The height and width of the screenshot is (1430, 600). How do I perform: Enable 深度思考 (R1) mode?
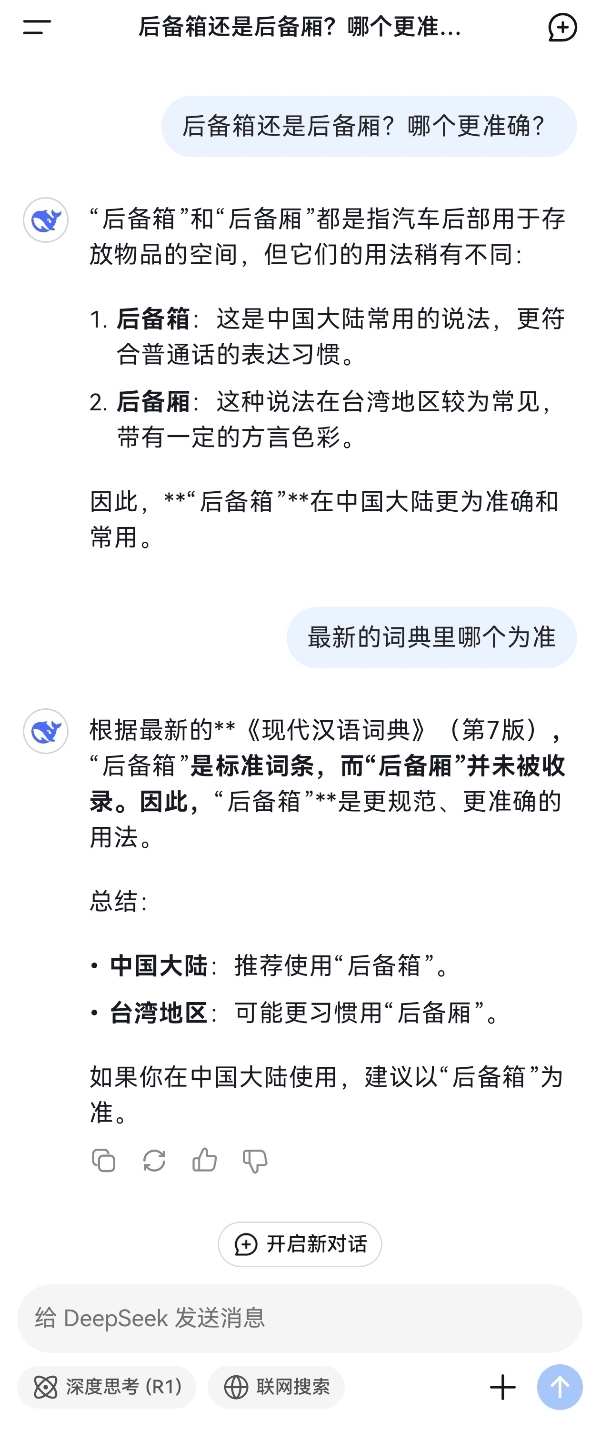coord(108,1387)
